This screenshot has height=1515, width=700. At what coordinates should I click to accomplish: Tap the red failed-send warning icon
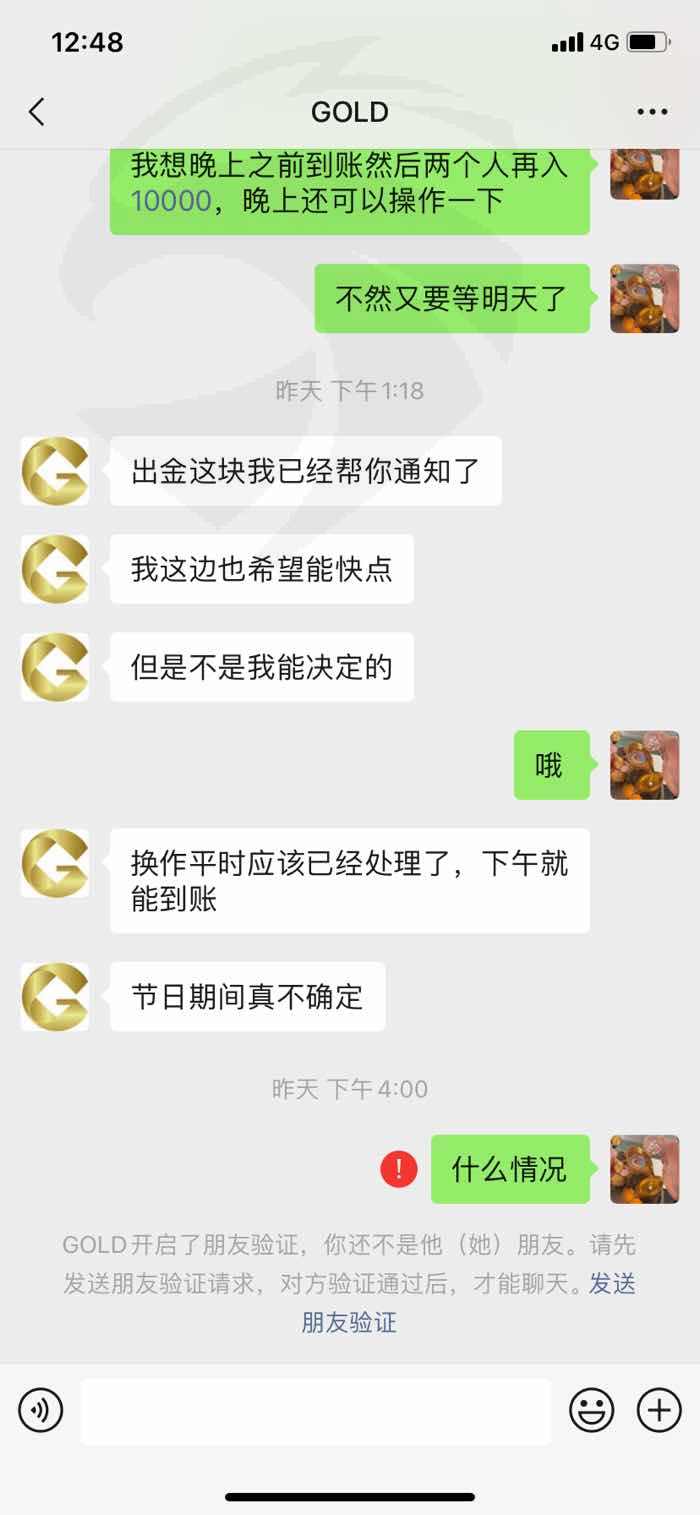(x=398, y=1169)
